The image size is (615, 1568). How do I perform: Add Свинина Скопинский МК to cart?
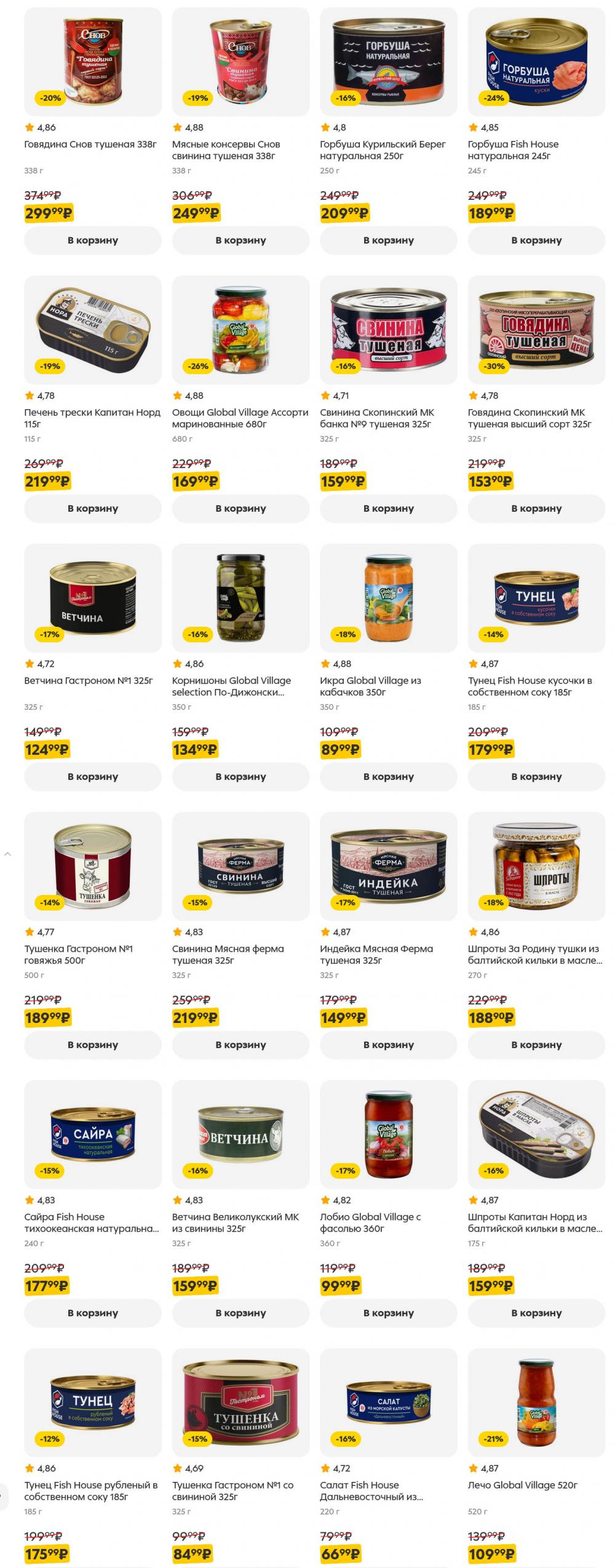tap(388, 509)
